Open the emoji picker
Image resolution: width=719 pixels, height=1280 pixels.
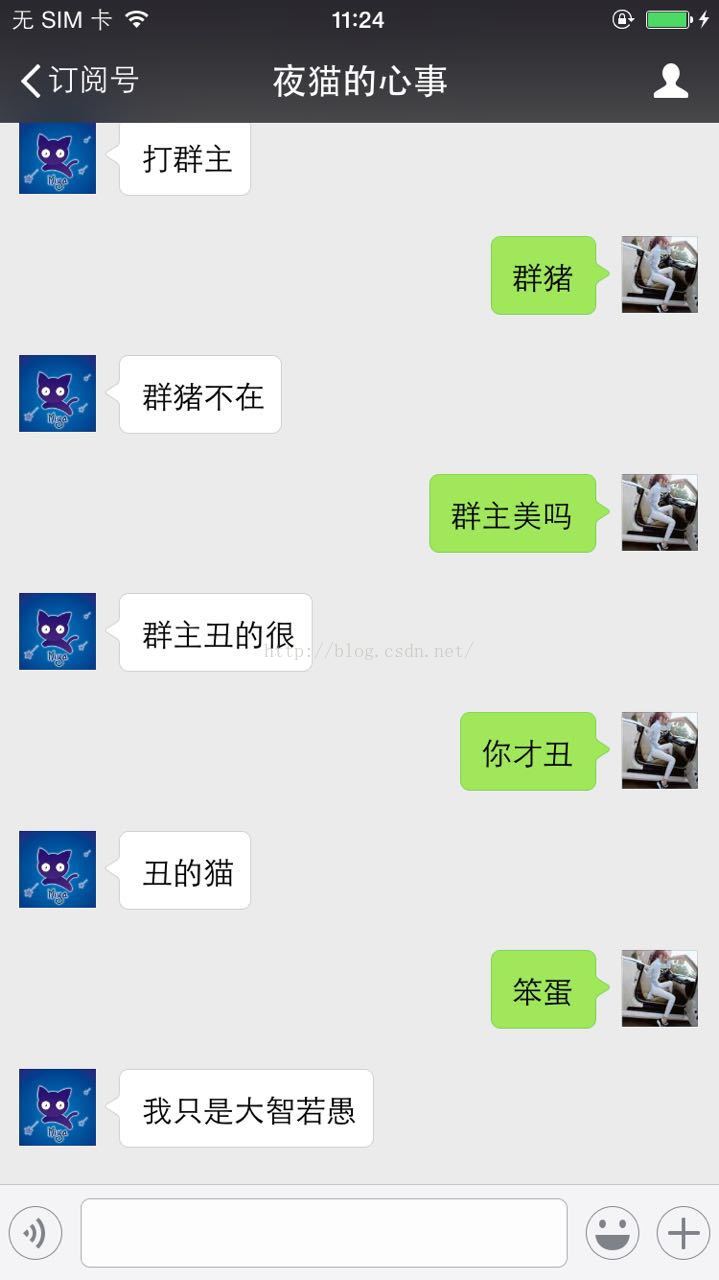[x=612, y=1233]
